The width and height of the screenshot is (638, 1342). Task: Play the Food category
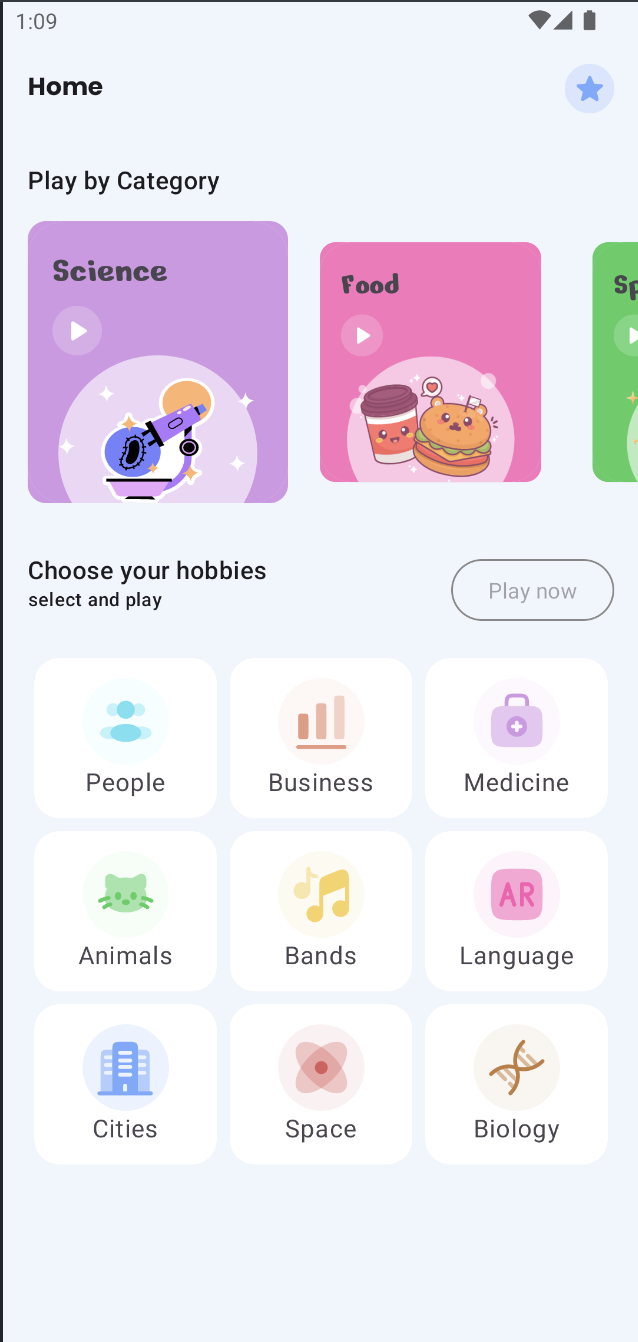(x=362, y=335)
